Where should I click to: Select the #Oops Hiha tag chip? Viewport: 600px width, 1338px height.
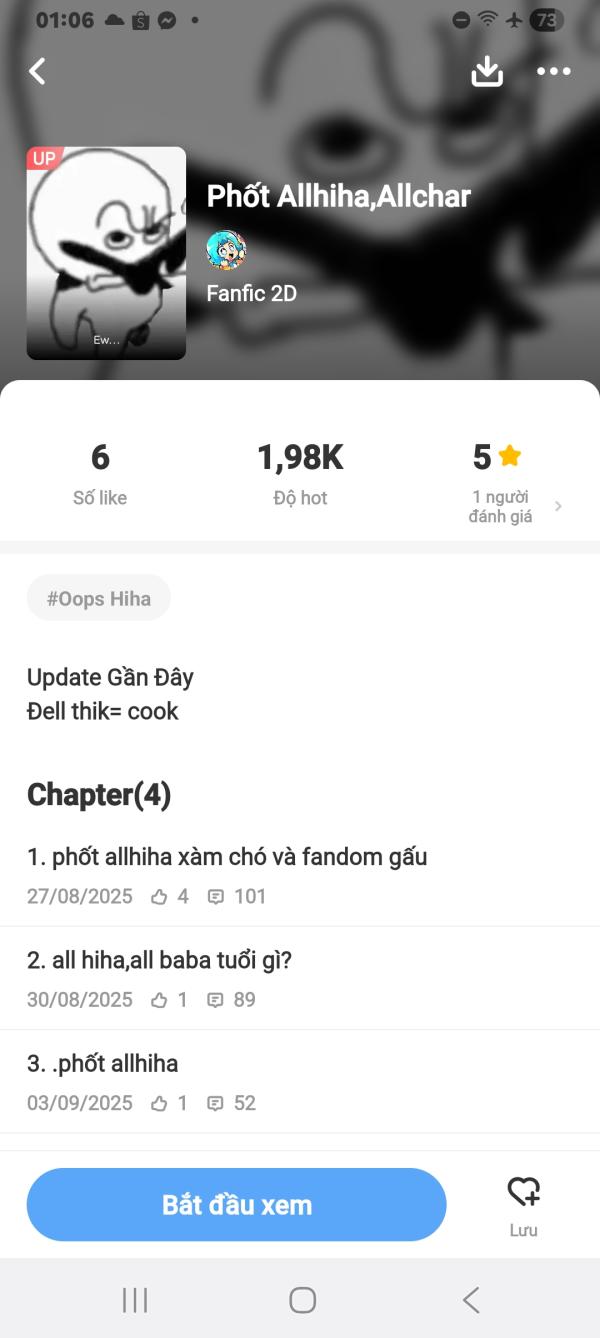pos(99,598)
